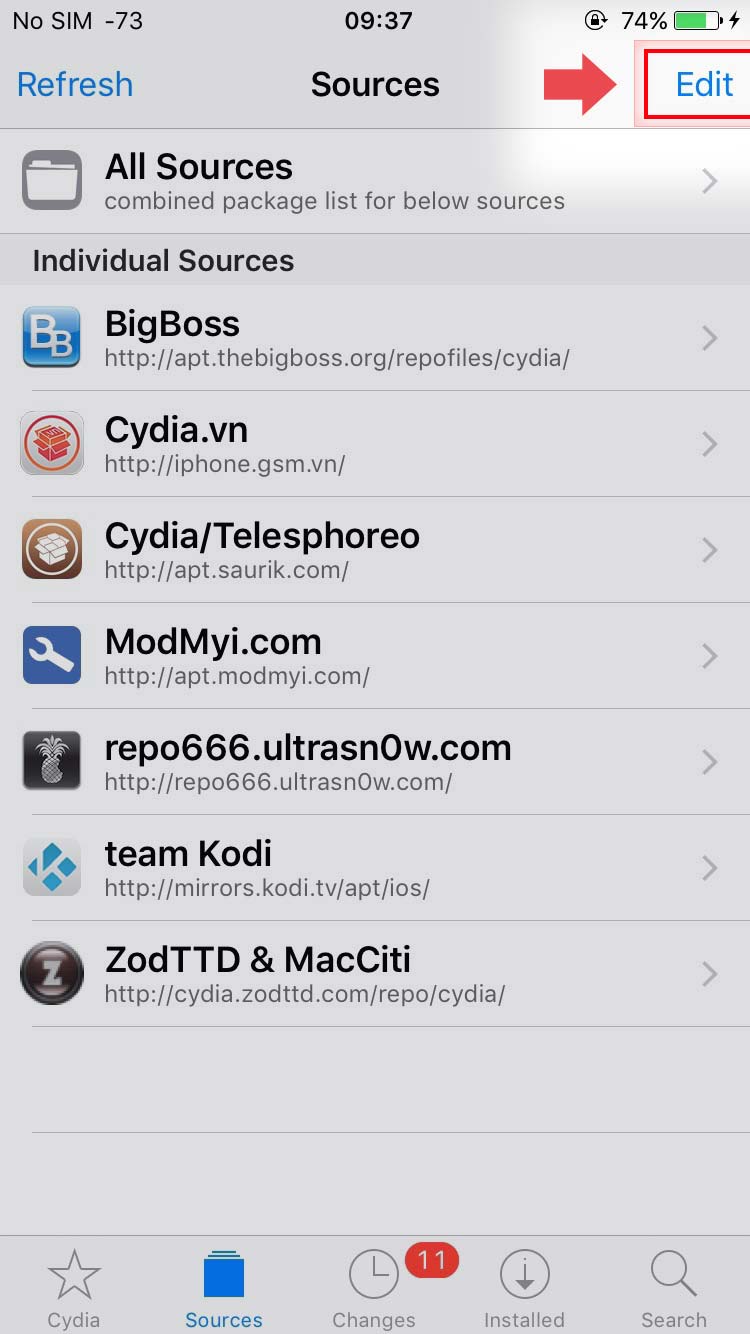
Task: Open the Cydia.vn source
Action: click(375, 444)
